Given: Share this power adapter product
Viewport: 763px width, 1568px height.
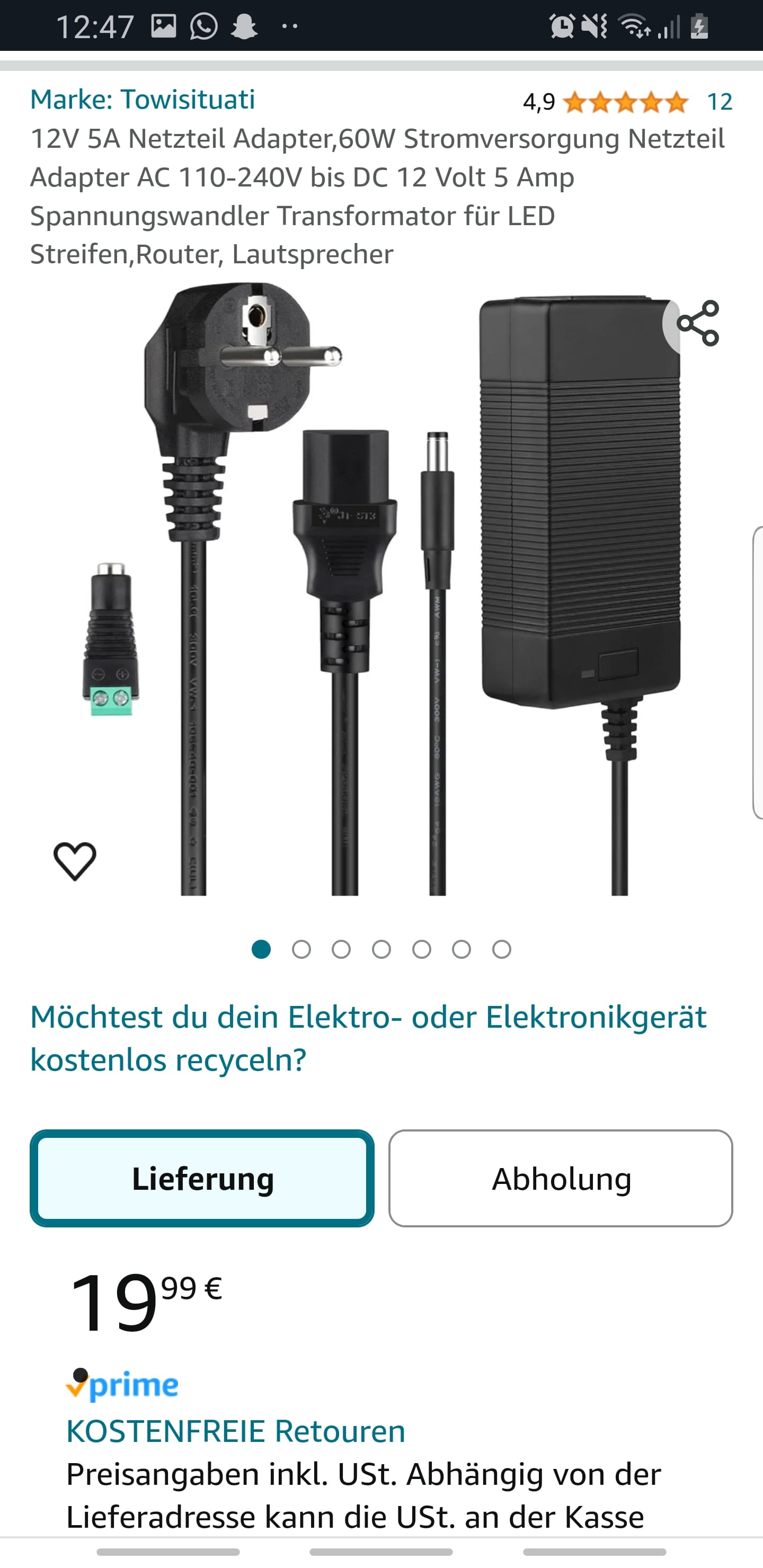Looking at the screenshot, I should (x=698, y=323).
